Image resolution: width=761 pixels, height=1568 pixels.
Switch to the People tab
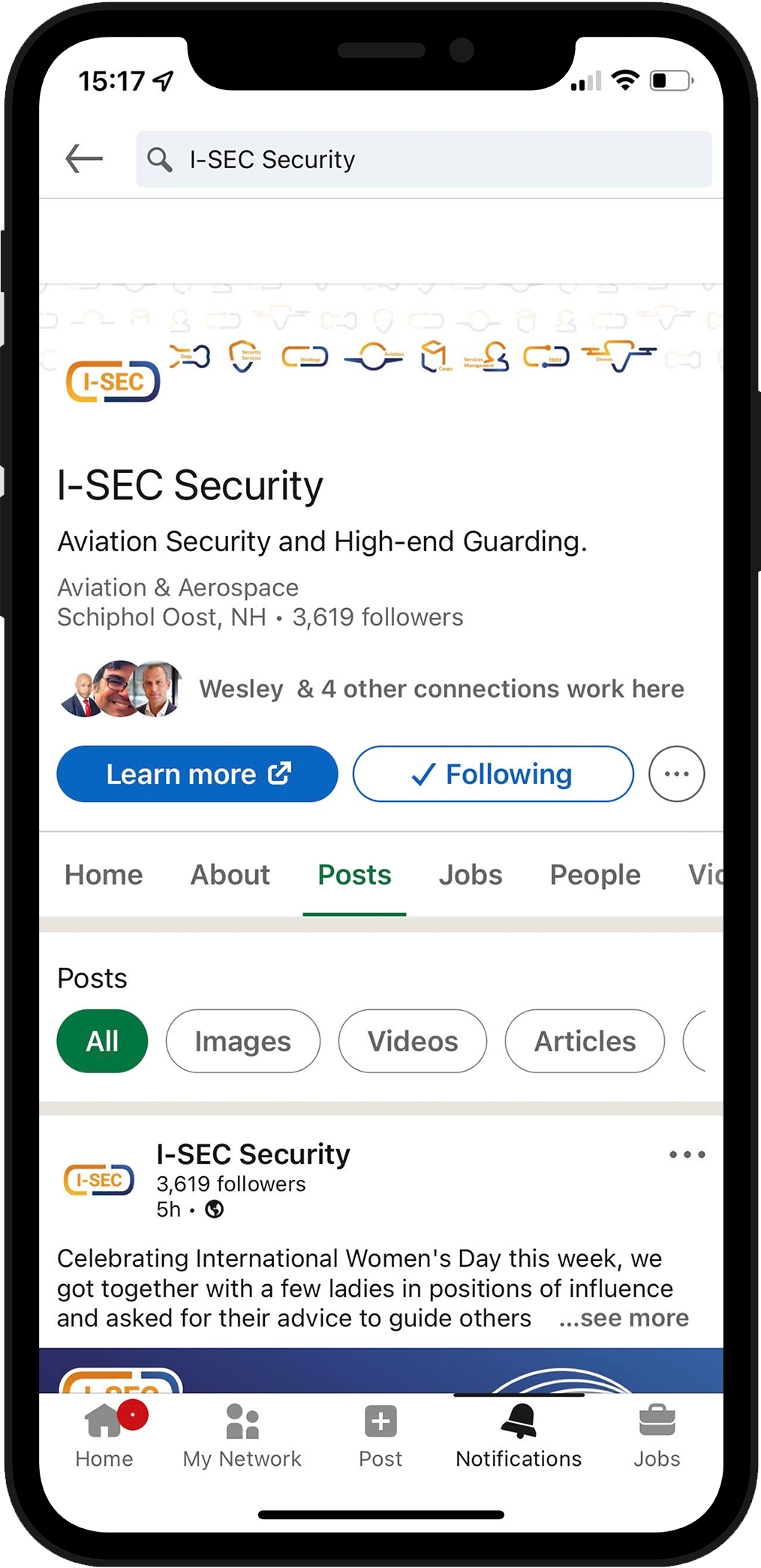click(595, 875)
